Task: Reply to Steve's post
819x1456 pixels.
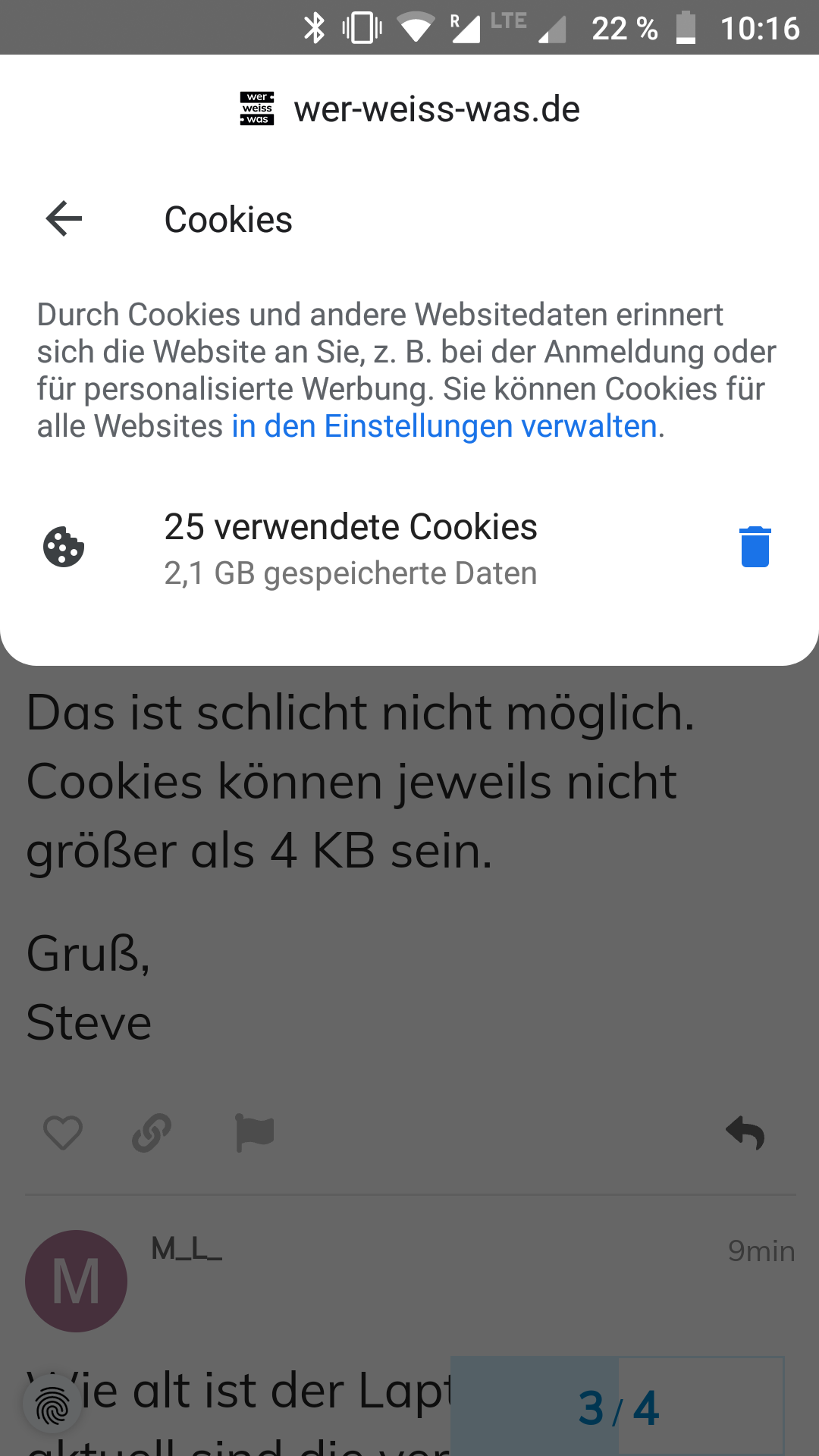Action: coord(745,1134)
